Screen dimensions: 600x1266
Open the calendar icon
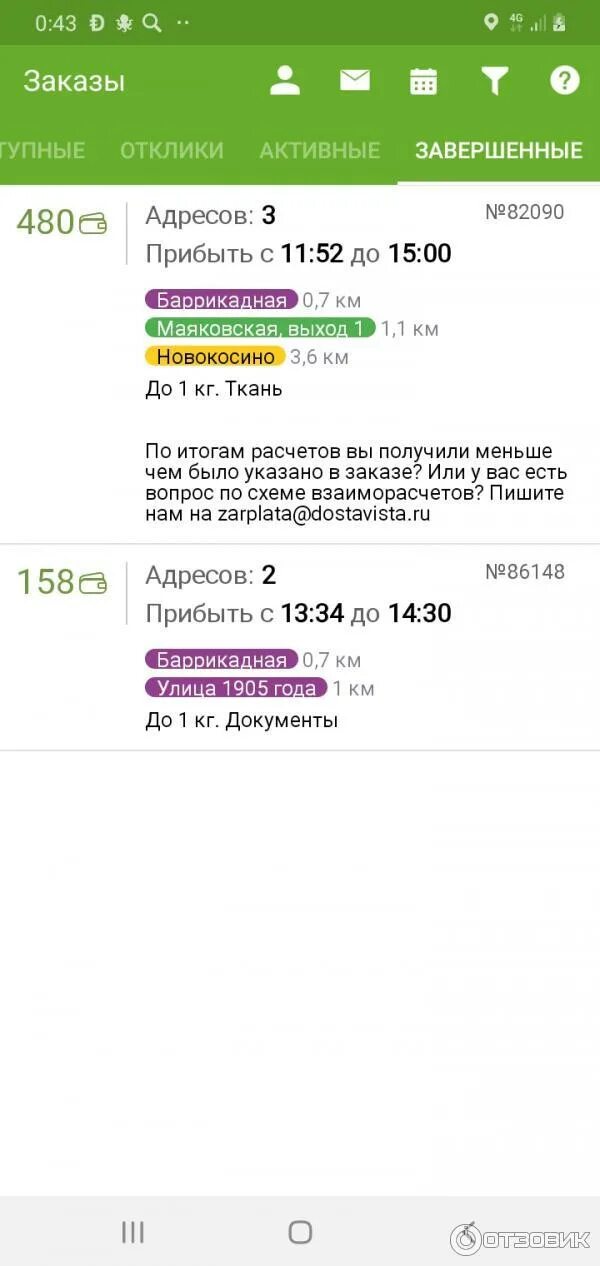[424, 81]
